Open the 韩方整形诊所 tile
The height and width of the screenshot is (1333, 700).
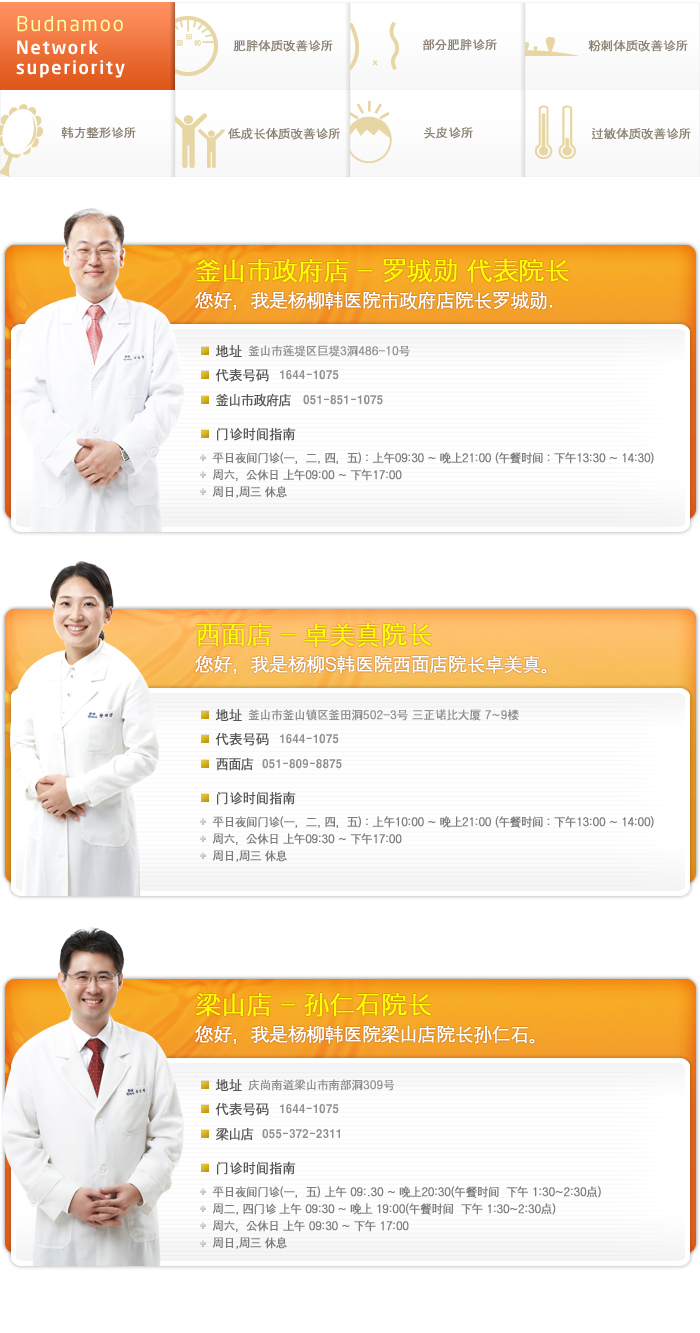87,133
